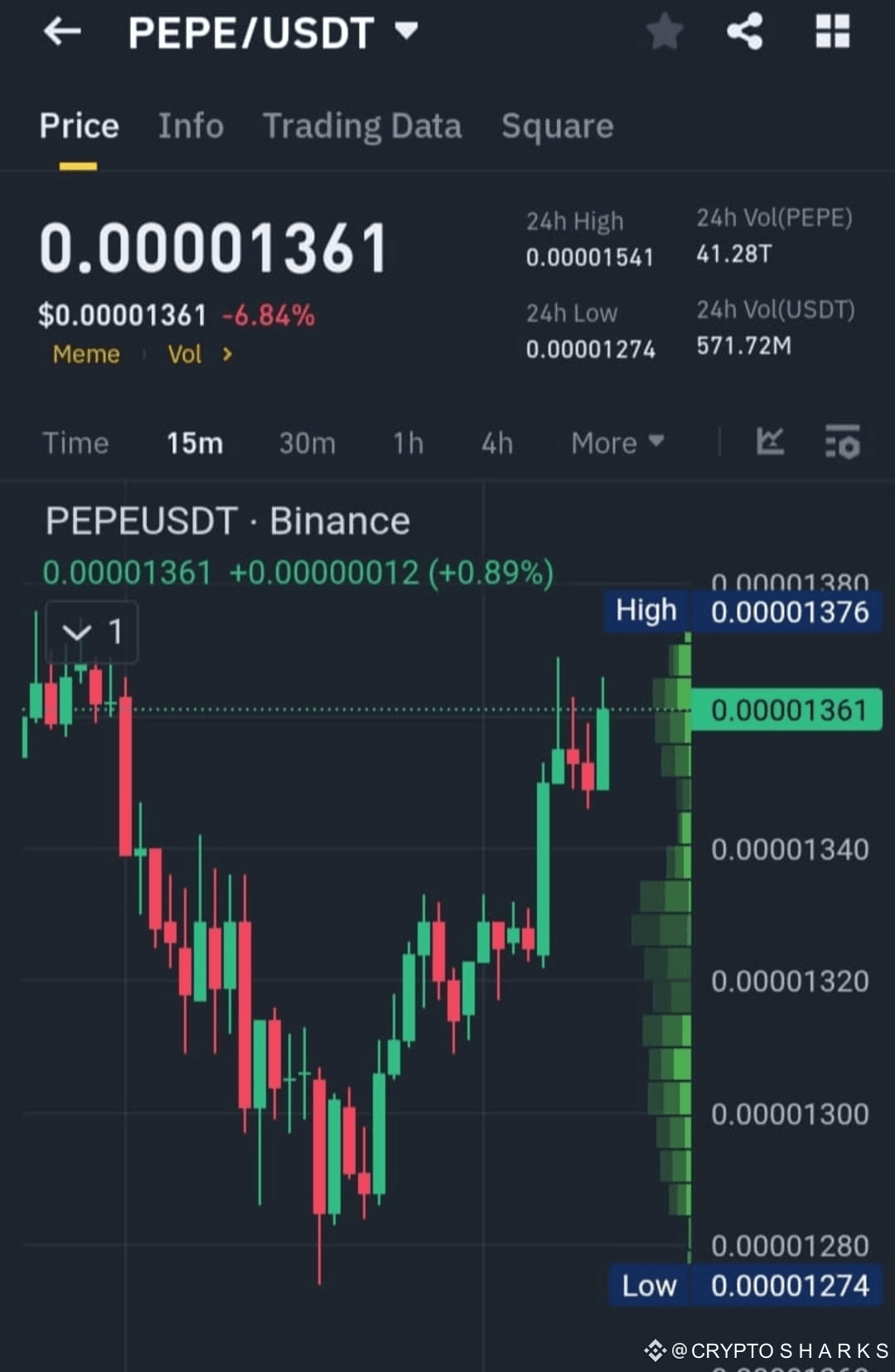Open the grid layout icon top right
The width and height of the screenshot is (895, 1372).
tap(832, 33)
